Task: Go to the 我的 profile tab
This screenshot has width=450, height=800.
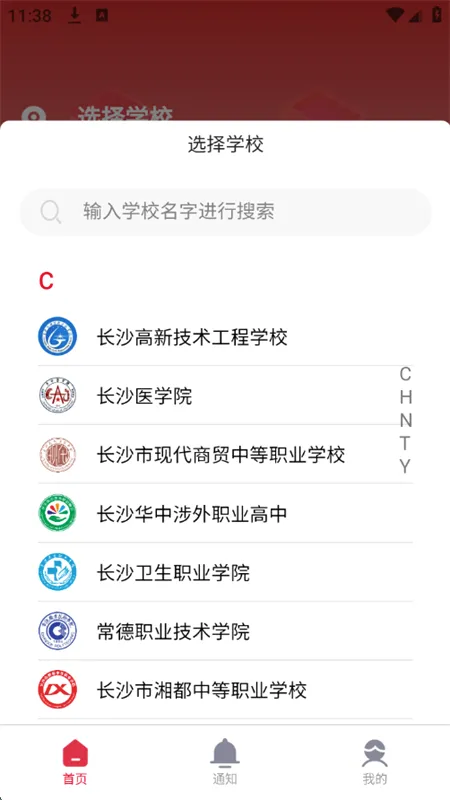Action: pyautogui.click(x=375, y=761)
